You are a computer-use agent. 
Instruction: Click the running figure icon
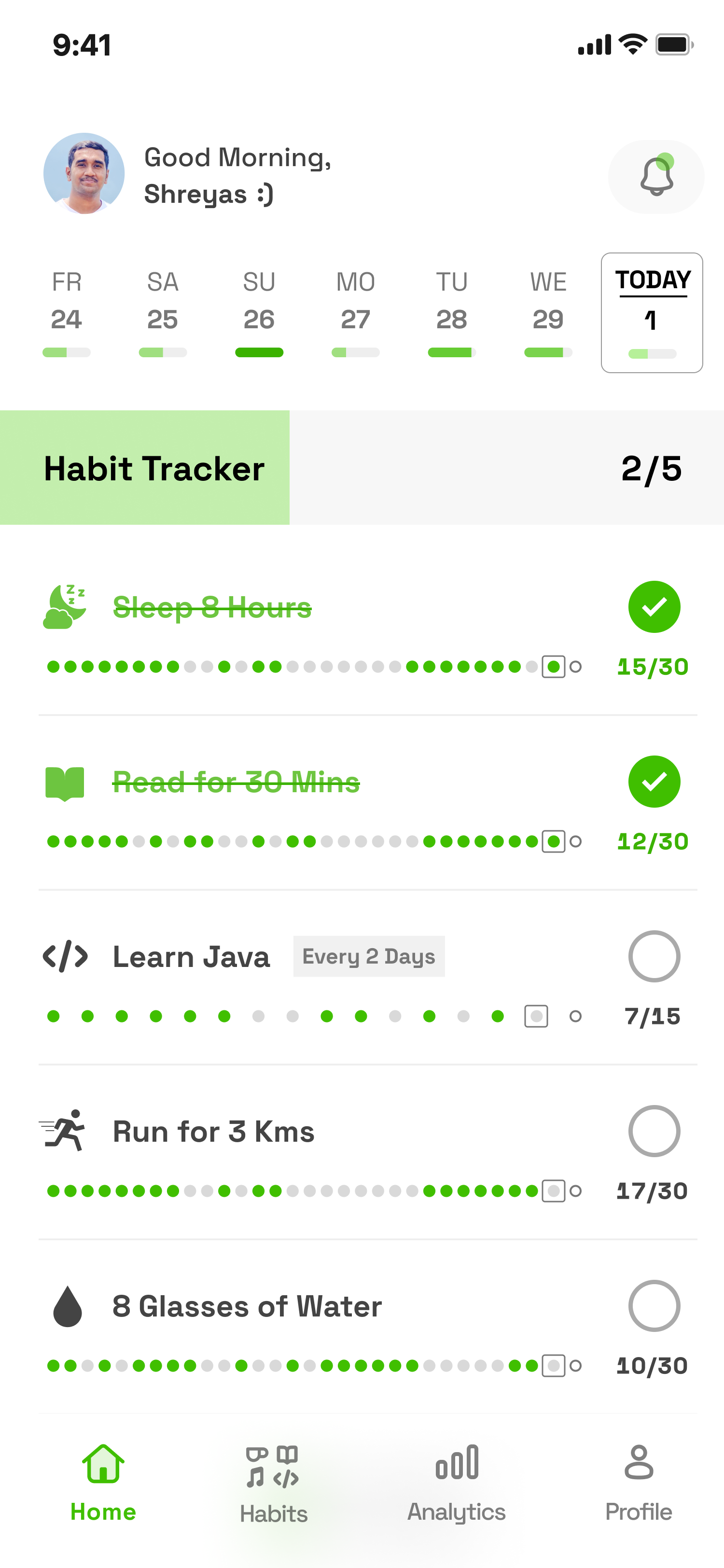click(67, 1130)
